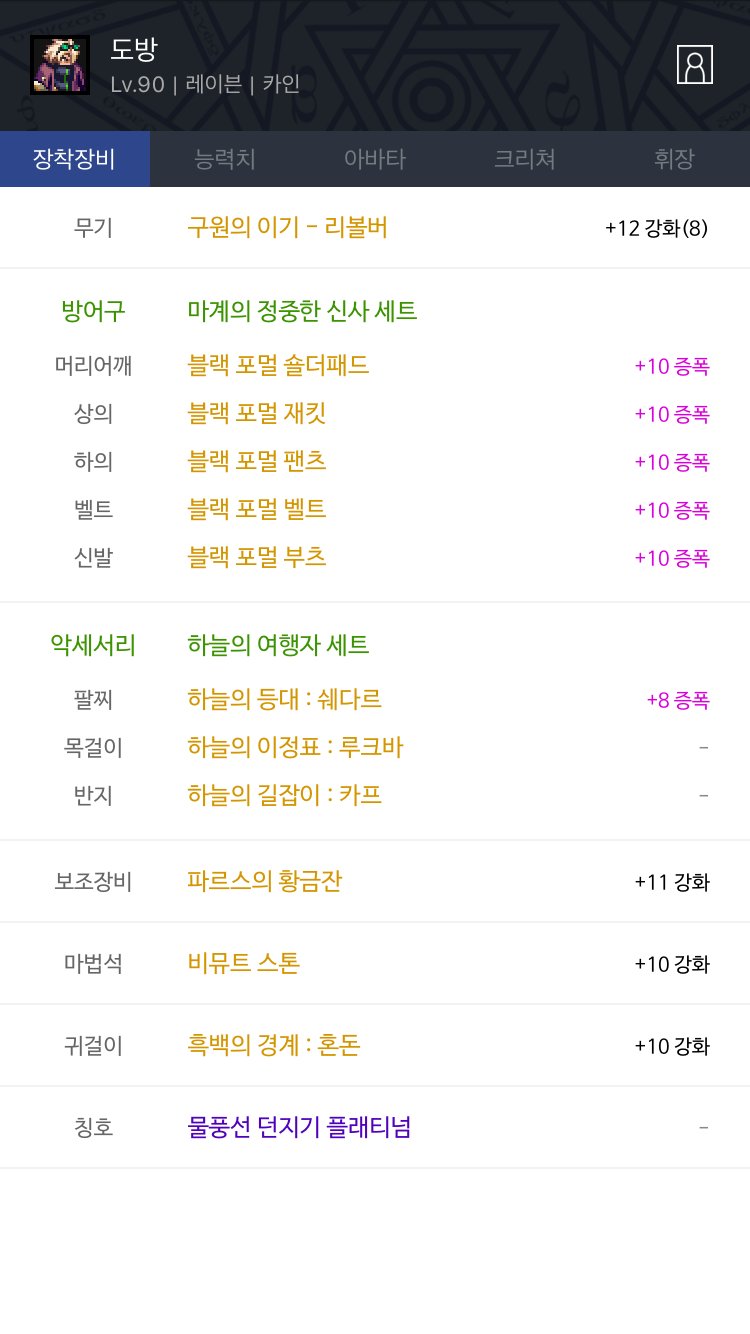
Task: Go to the 휘장 tab
Action: pyautogui.click(x=674, y=159)
